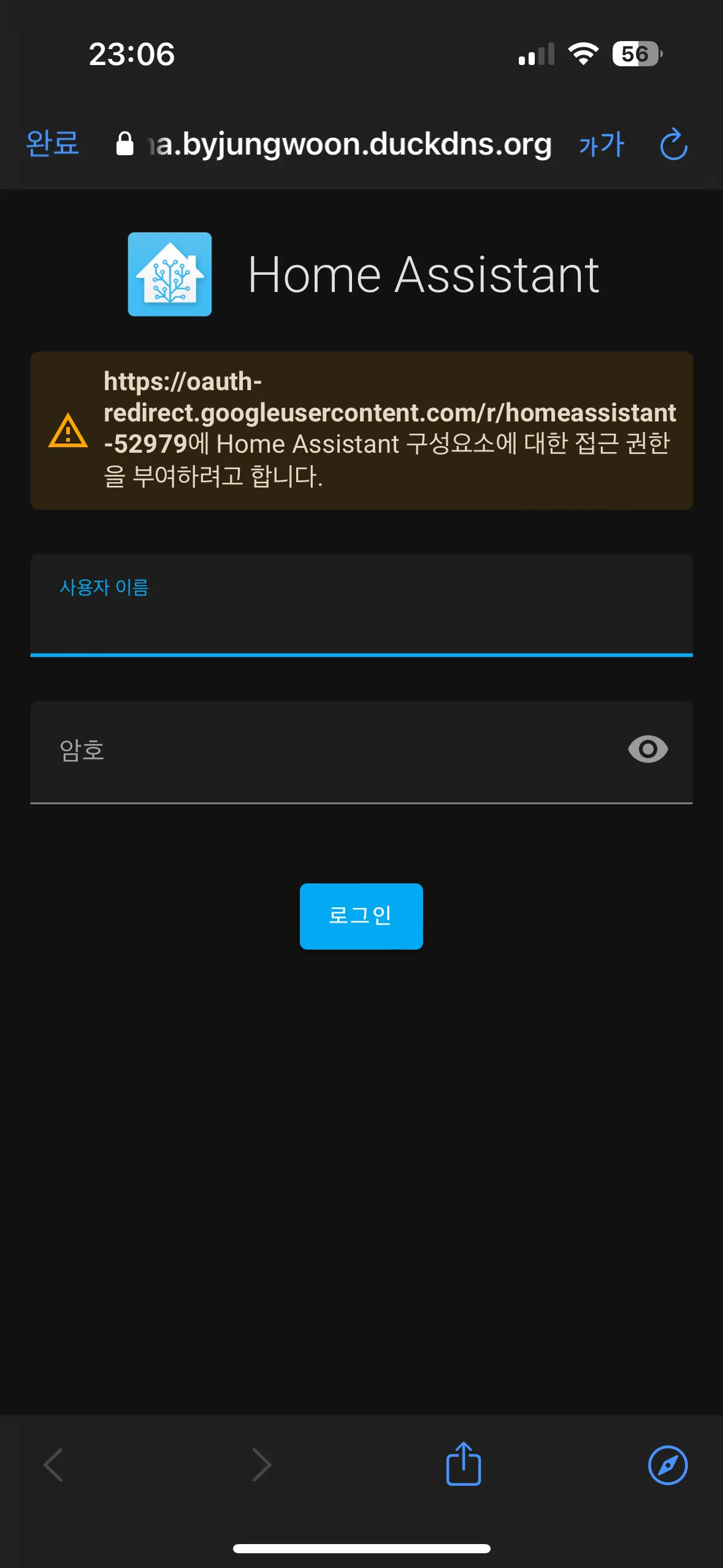Tap 완료 to close the browser view
This screenshot has height=1568, width=723.
pos(52,144)
